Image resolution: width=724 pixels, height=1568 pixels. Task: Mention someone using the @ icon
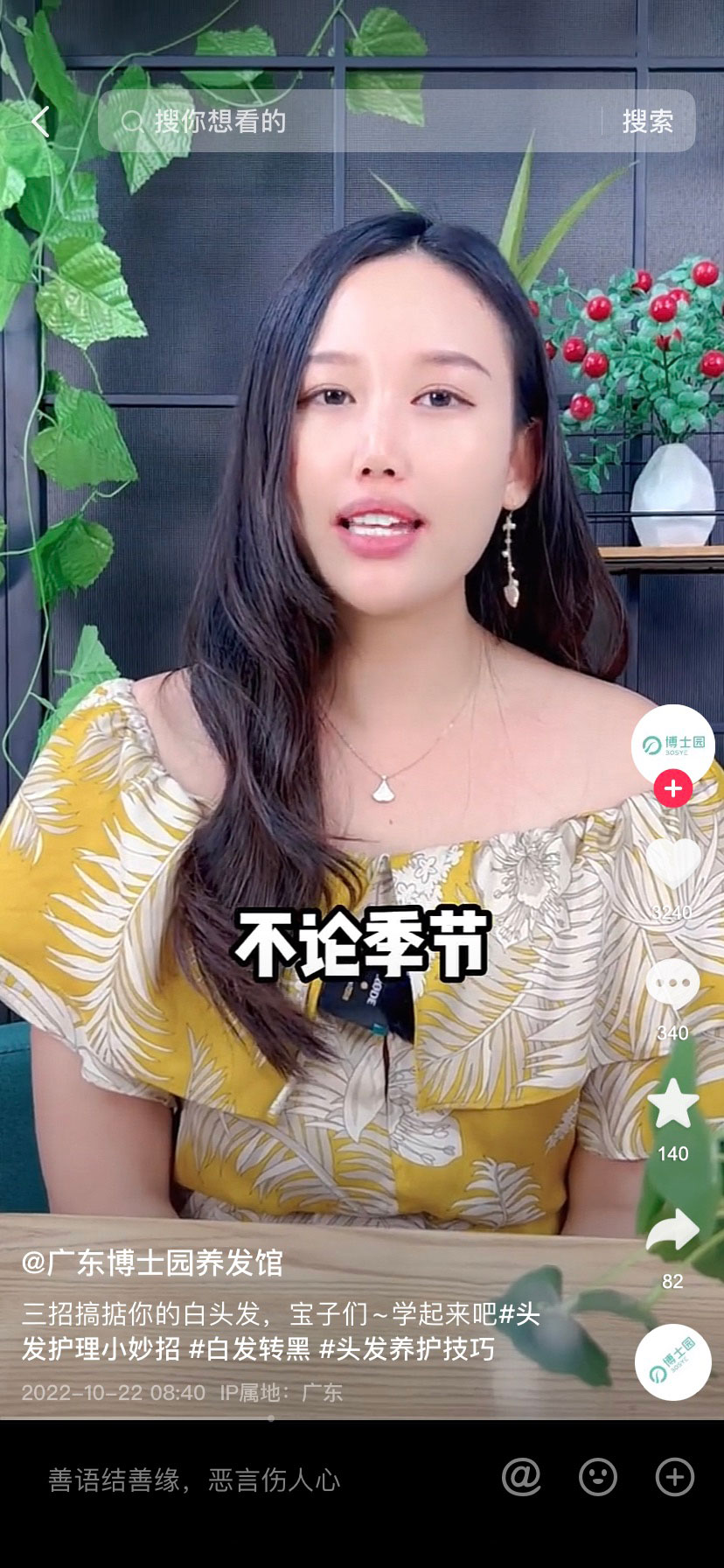click(521, 1477)
